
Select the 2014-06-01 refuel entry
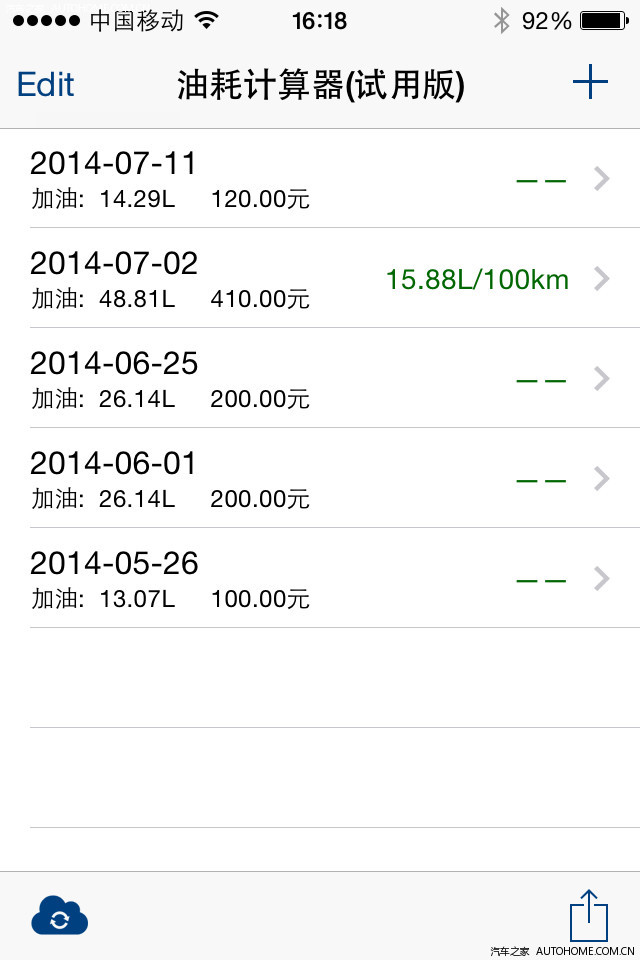click(320, 479)
